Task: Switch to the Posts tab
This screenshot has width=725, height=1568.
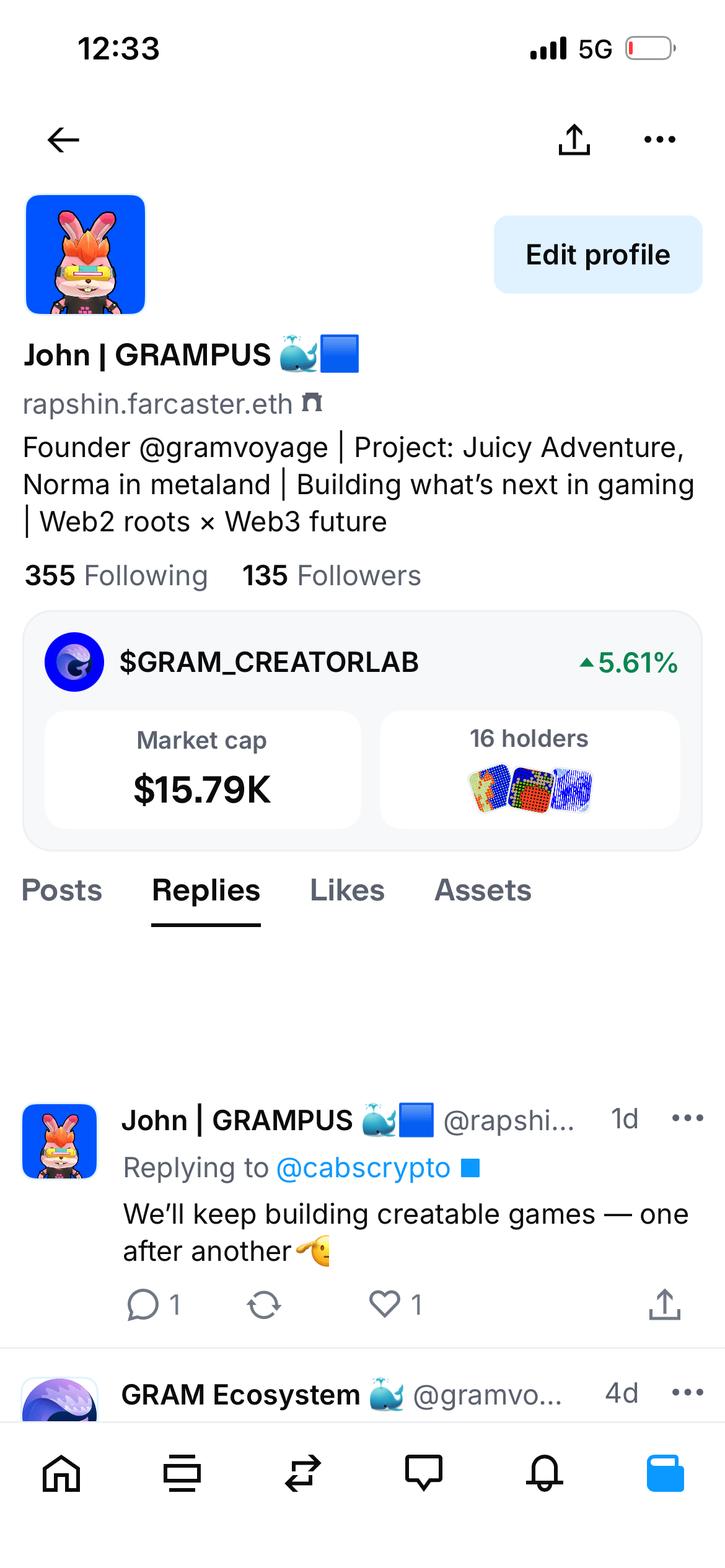Action: coord(62,891)
